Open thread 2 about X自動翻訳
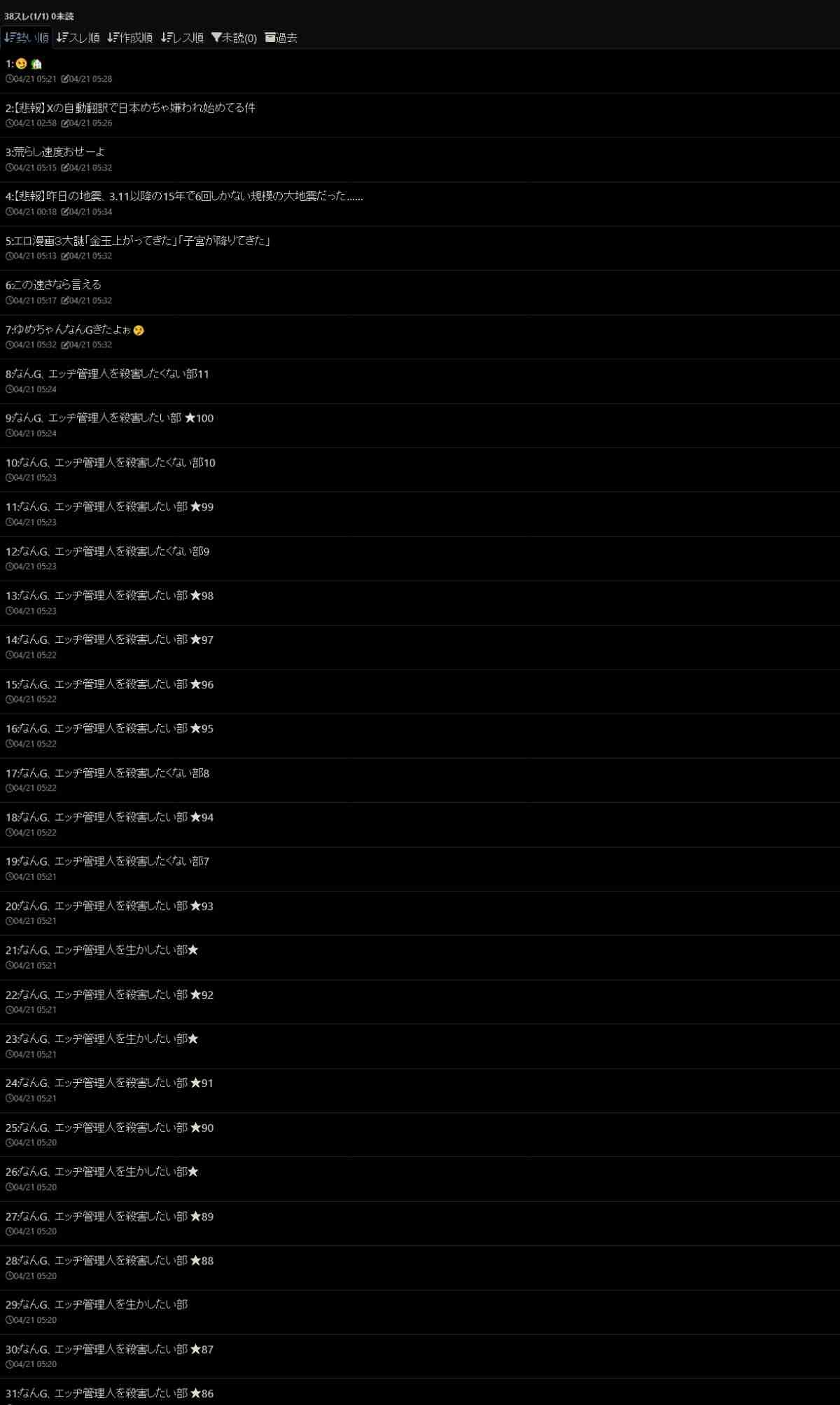 tap(130, 108)
